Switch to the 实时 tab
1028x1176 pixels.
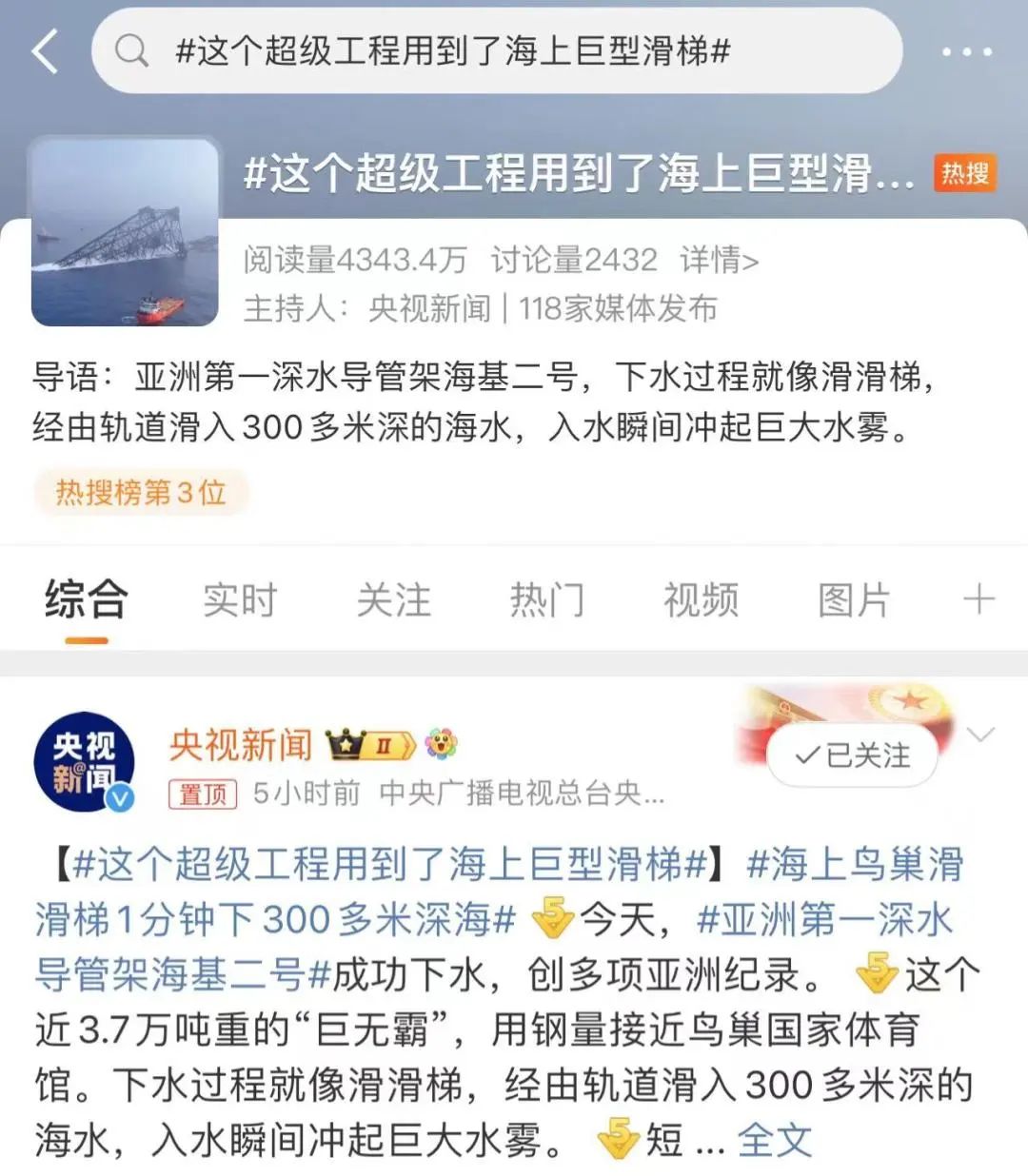click(239, 600)
